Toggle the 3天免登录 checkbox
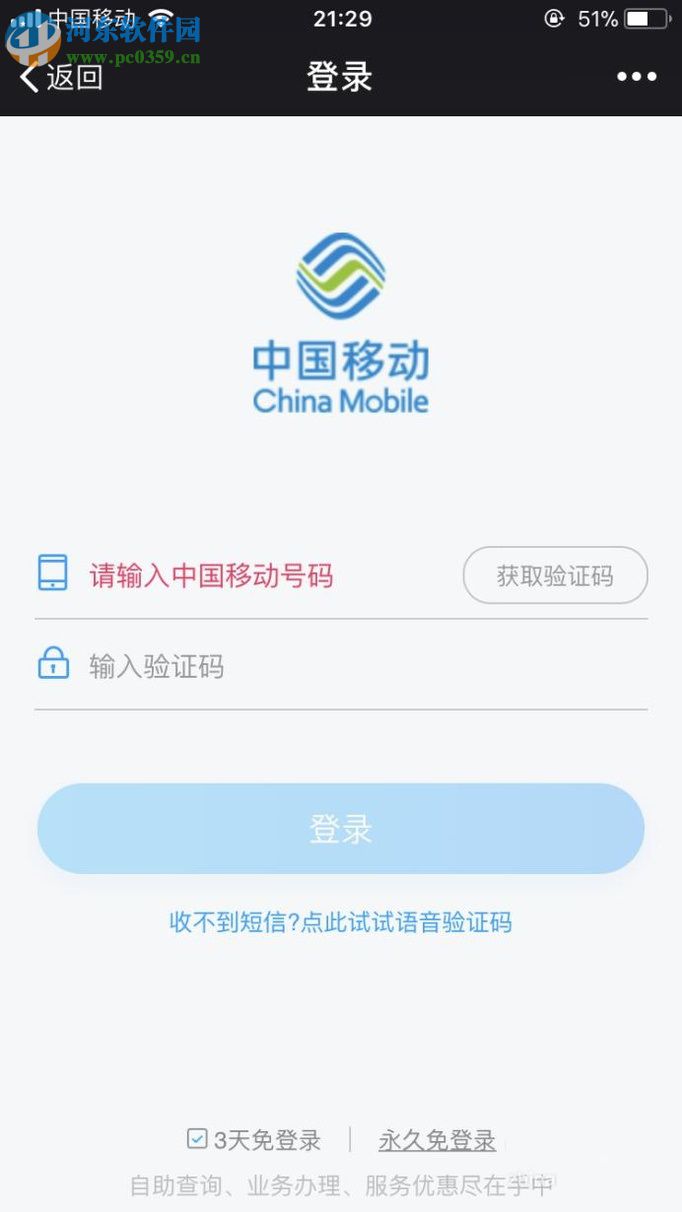This screenshot has width=682, height=1212. pos(197,1139)
